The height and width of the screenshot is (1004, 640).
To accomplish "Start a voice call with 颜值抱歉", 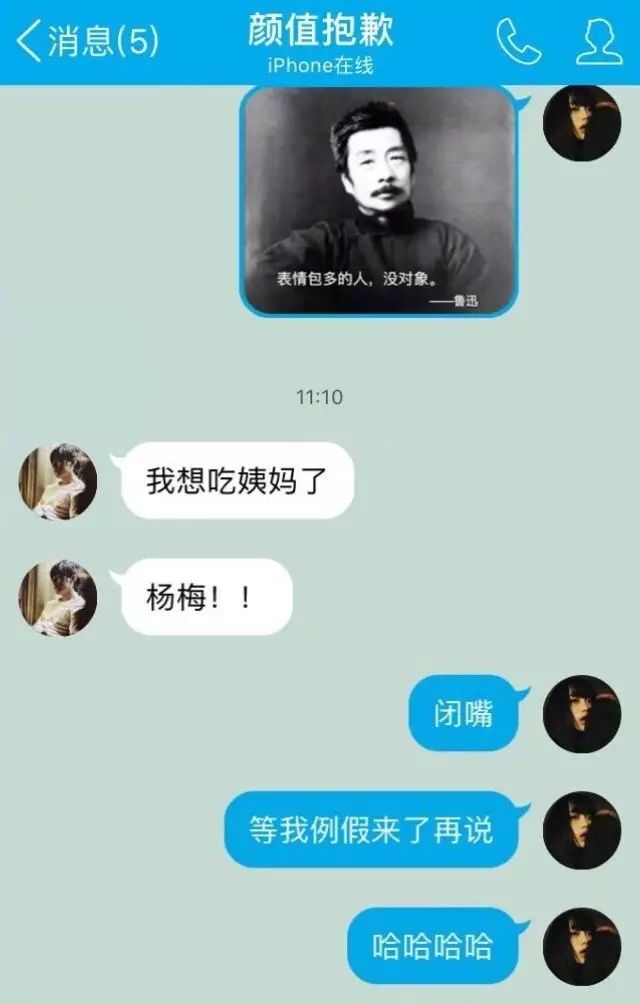I will (519, 41).
